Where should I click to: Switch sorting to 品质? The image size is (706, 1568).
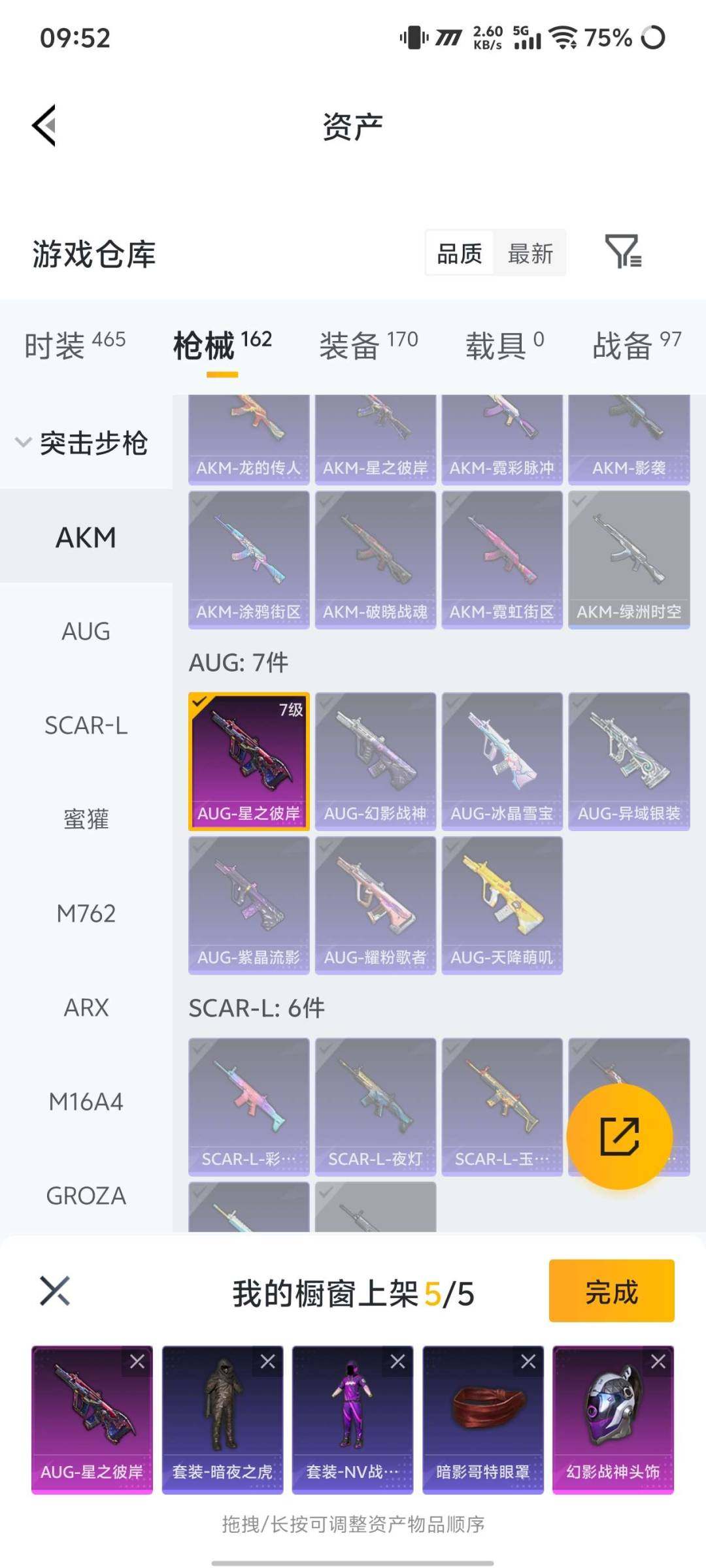(459, 253)
